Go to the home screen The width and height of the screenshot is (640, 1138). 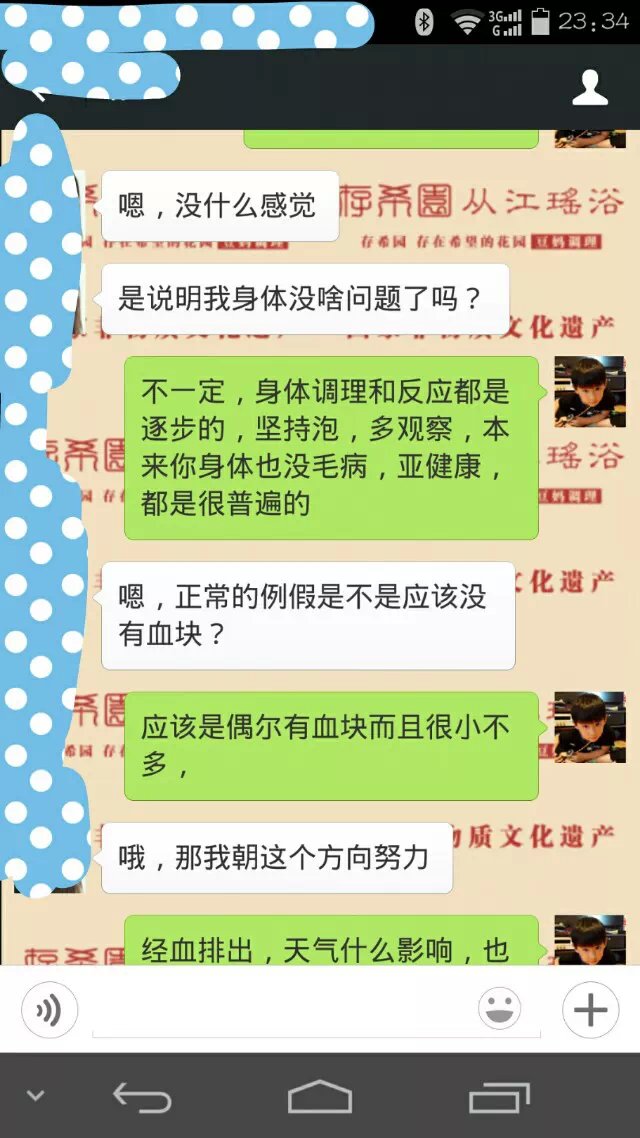[320, 1097]
